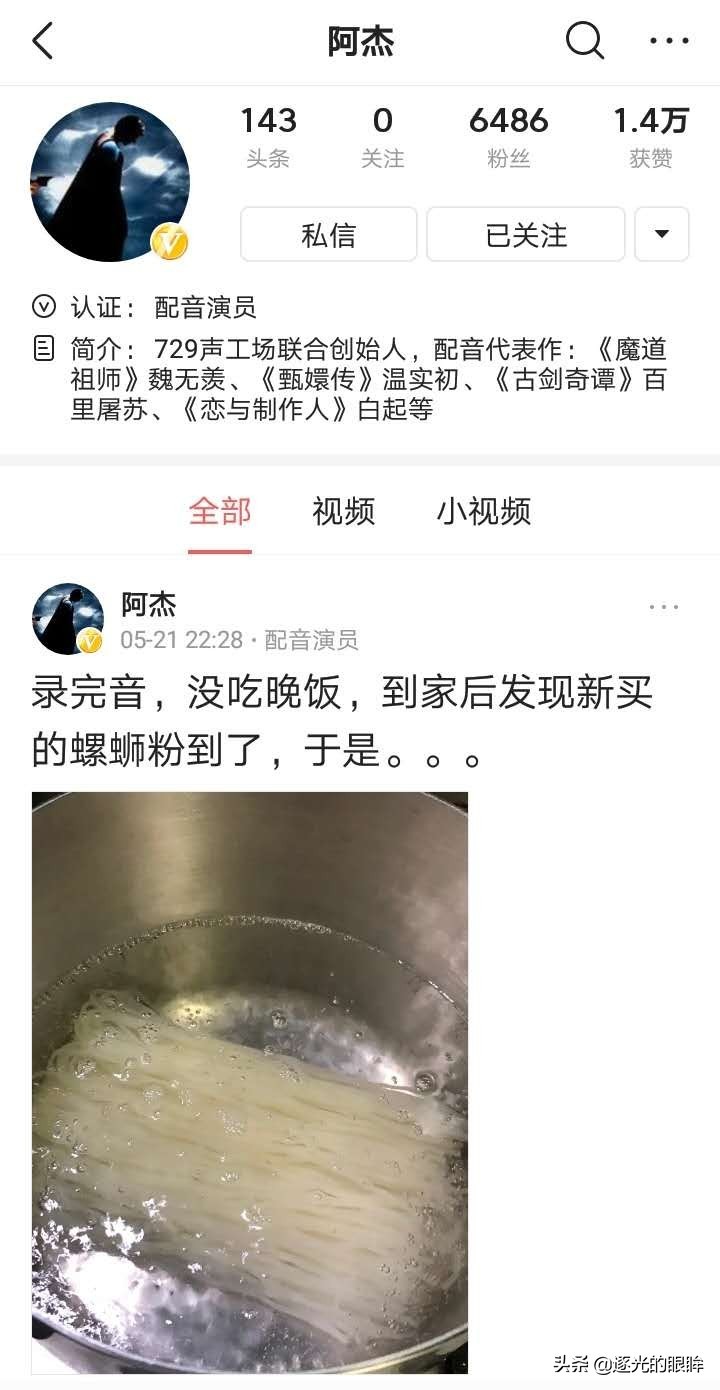
Task: Open the post text about 螺蛳粉
Action: [x=340, y=721]
